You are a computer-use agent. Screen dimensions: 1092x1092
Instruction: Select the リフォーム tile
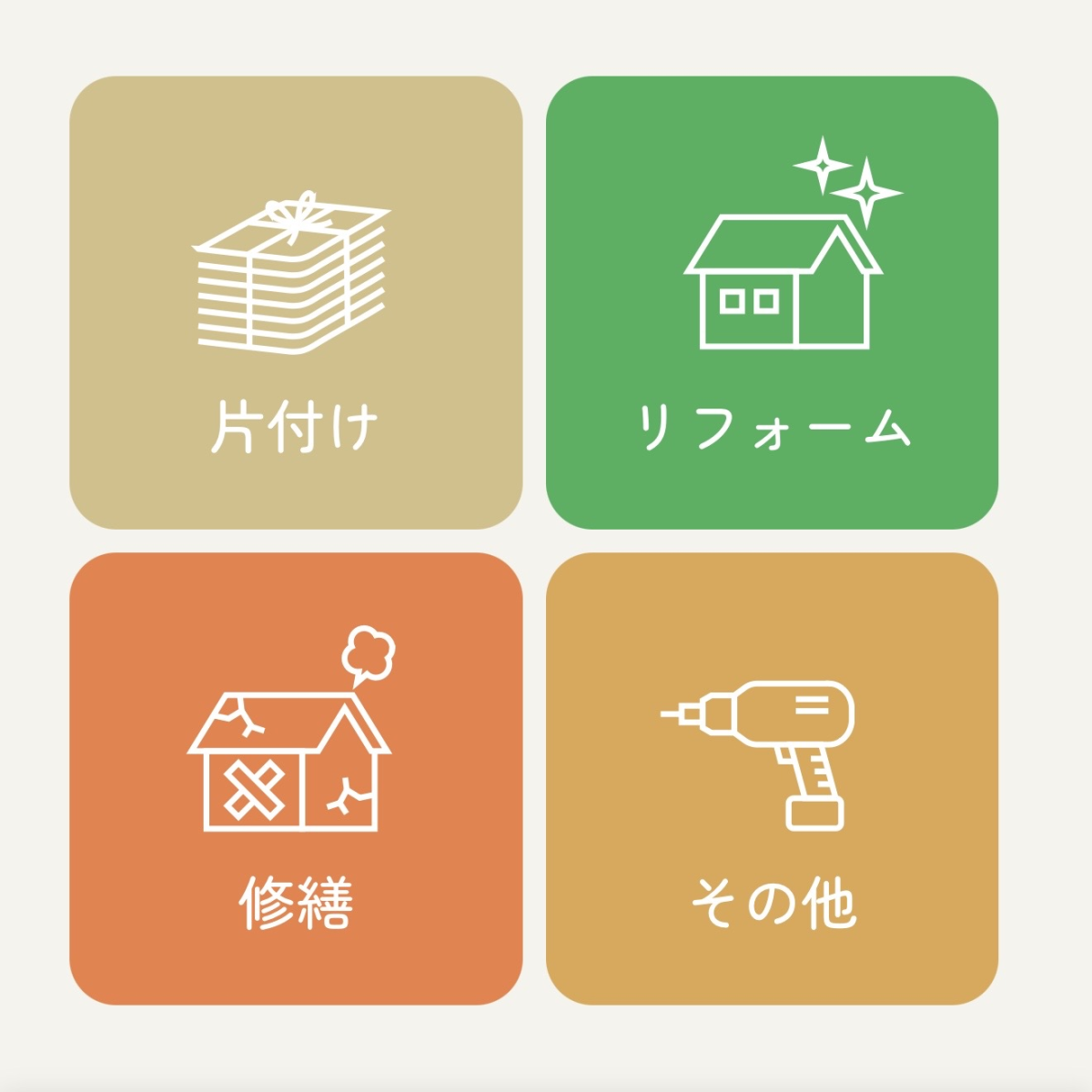coord(772,302)
